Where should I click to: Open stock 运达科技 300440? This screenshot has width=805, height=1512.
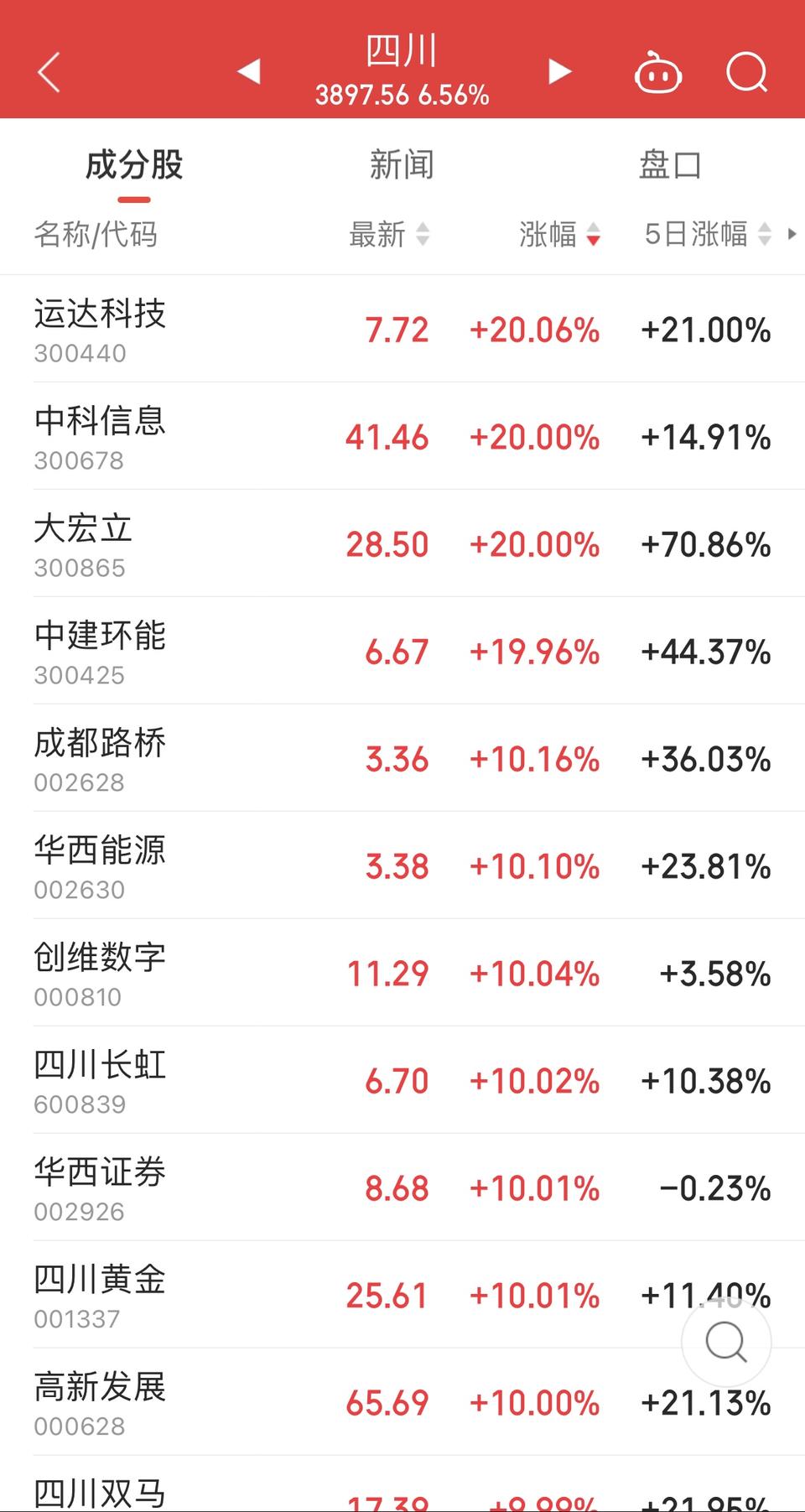402,329
